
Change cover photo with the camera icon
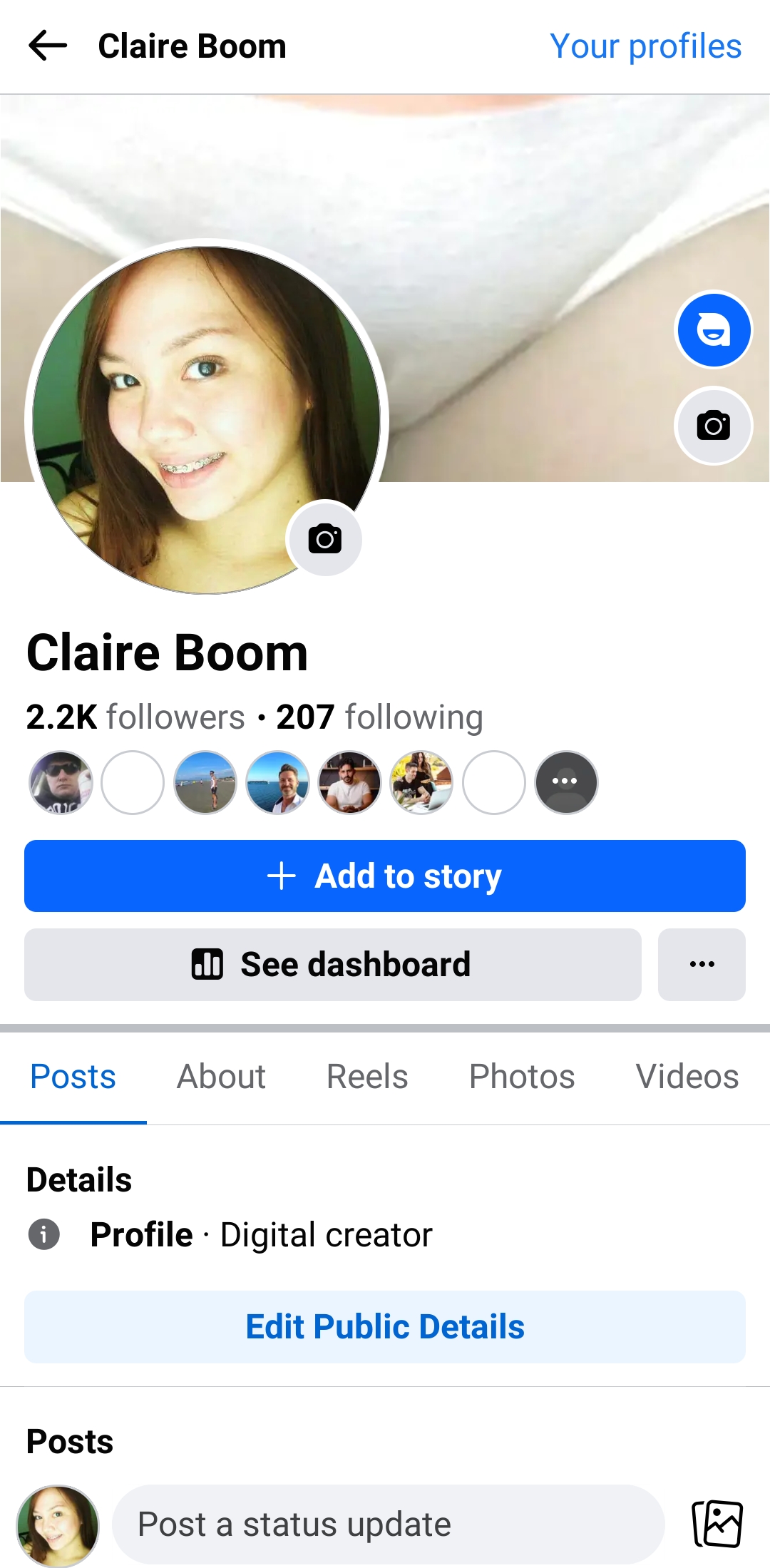point(713,426)
